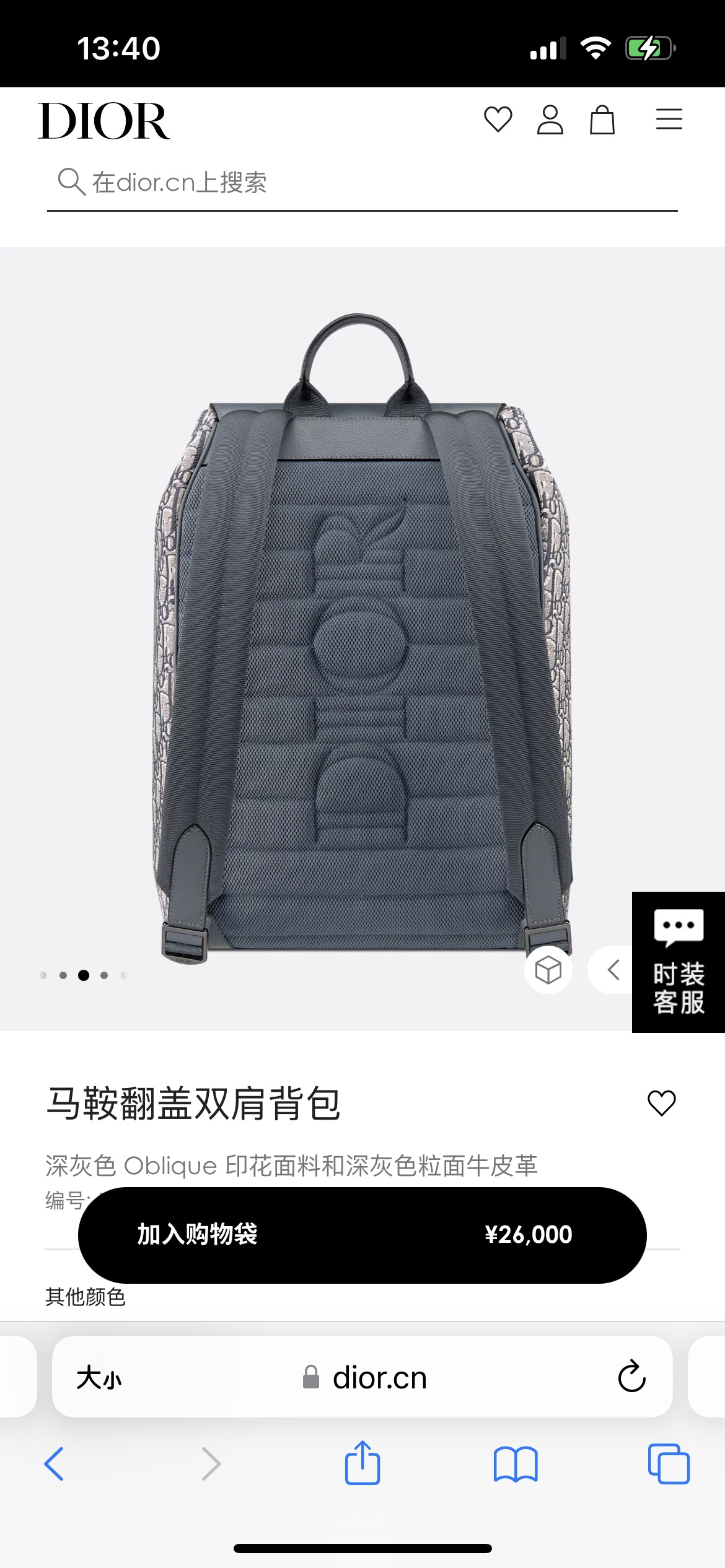725x1568 pixels.
Task: Open Safari bookmarks
Action: (516, 1464)
